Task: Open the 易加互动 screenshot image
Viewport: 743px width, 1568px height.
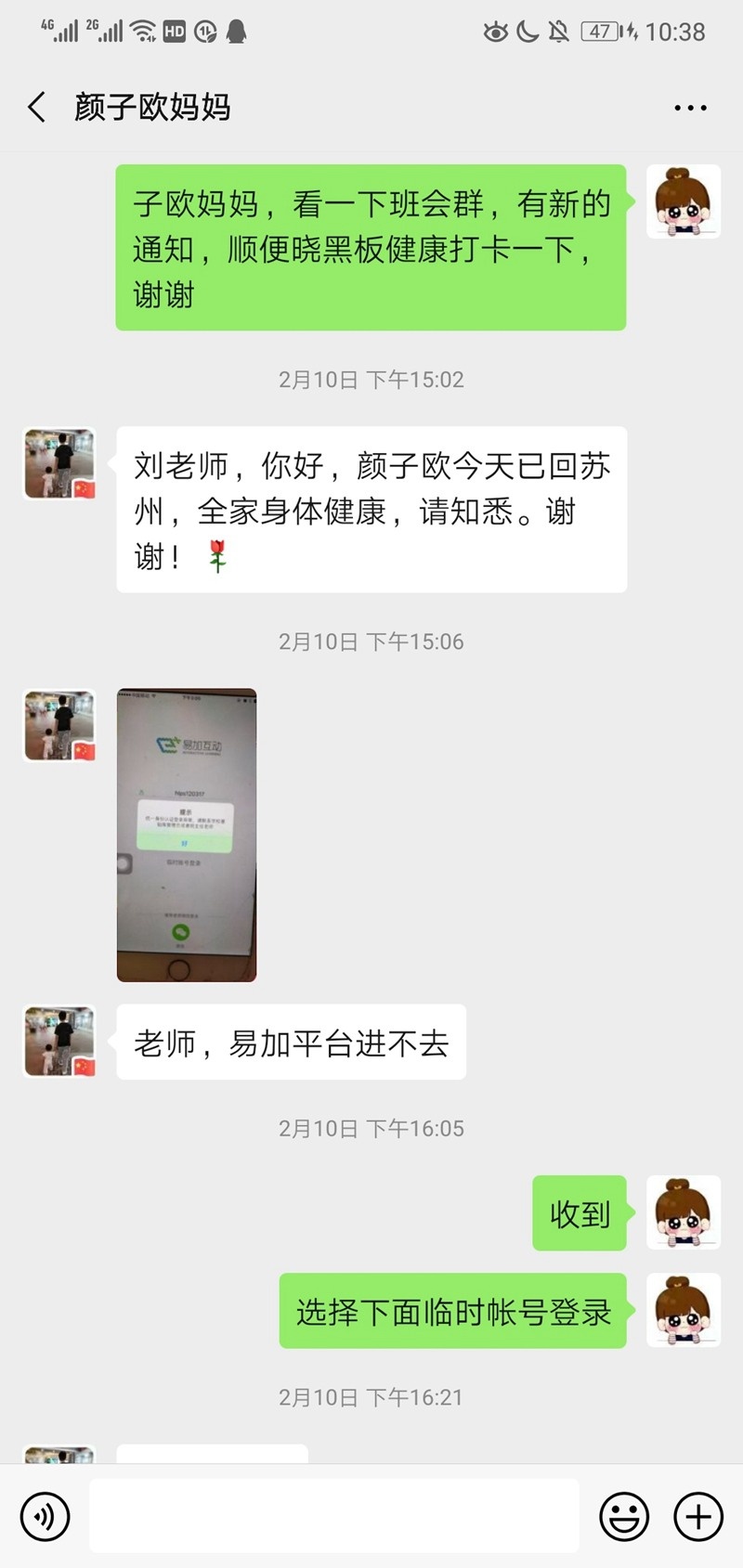Action: (187, 835)
